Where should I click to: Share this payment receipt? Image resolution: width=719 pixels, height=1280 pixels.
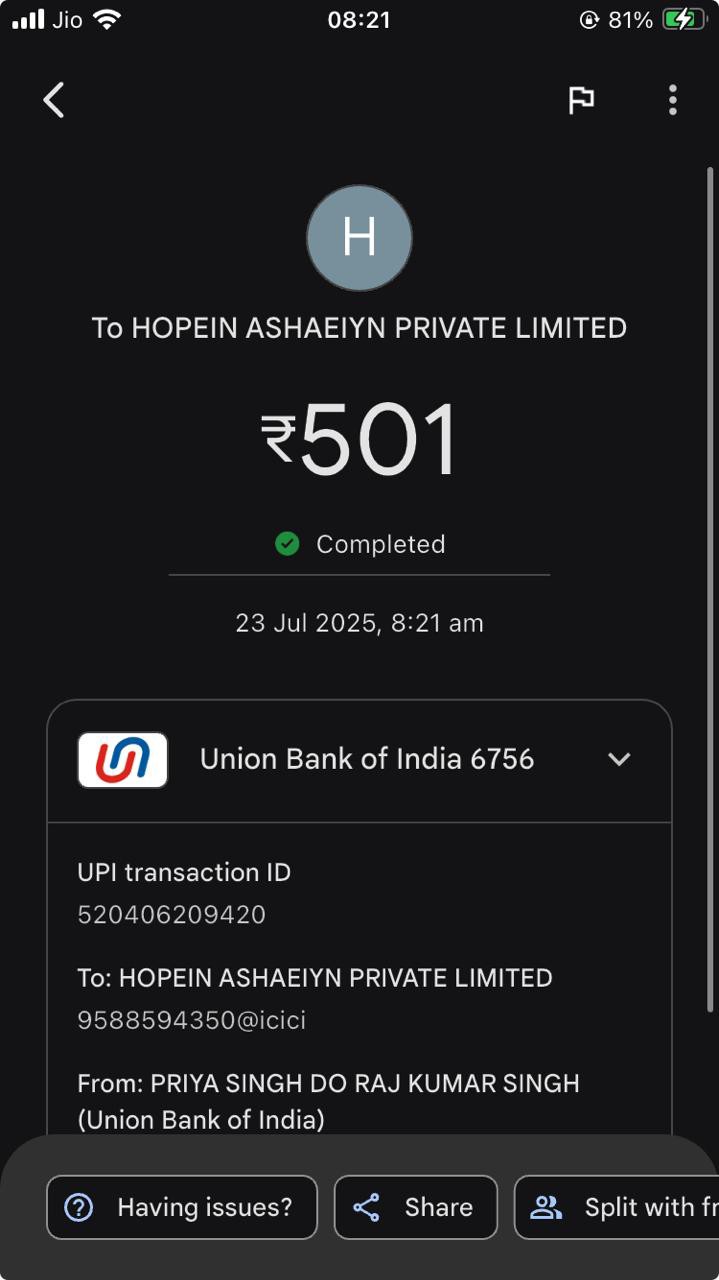point(416,1207)
